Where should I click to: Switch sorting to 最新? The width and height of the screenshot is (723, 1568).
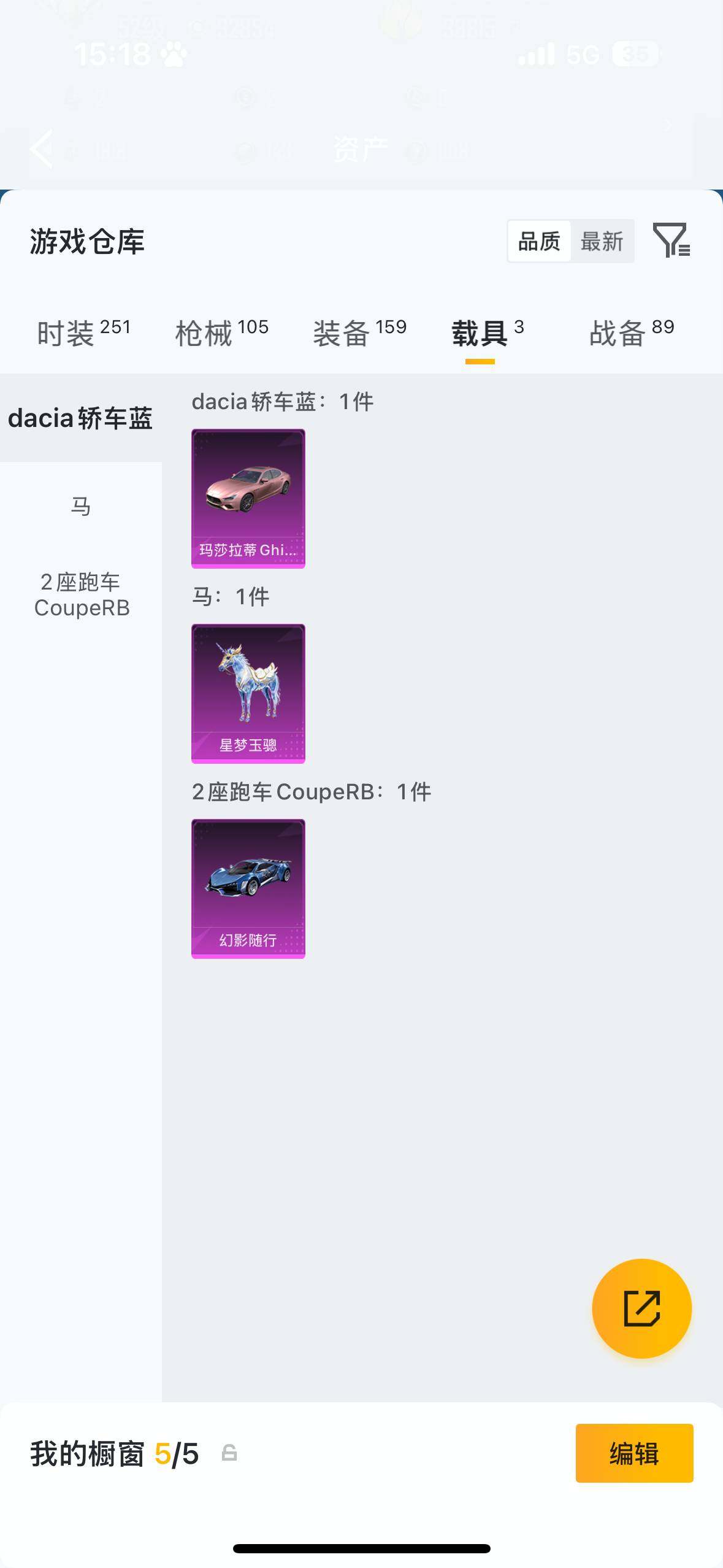603,240
